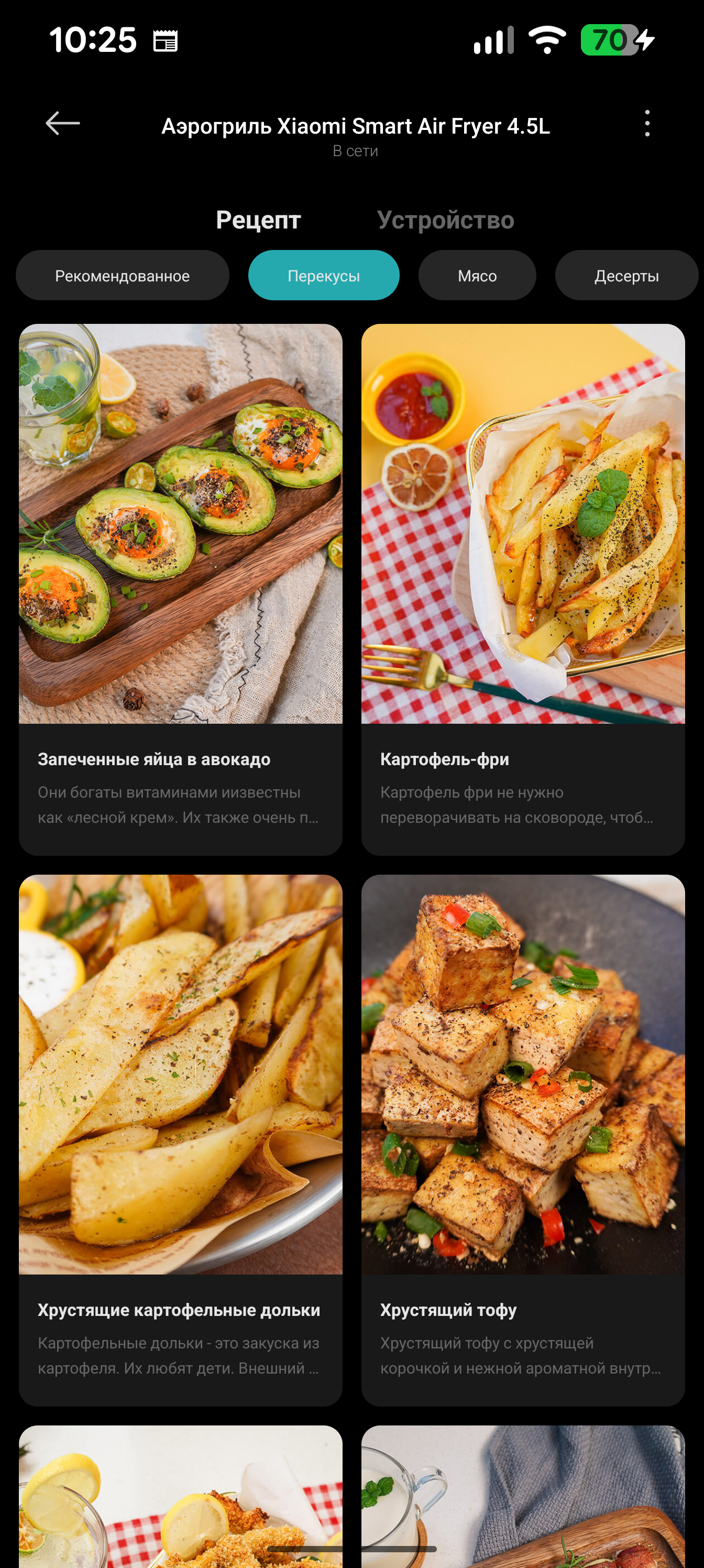Switch to the Устройство tab
The image size is (704, 1568).
tap(445, 220)
